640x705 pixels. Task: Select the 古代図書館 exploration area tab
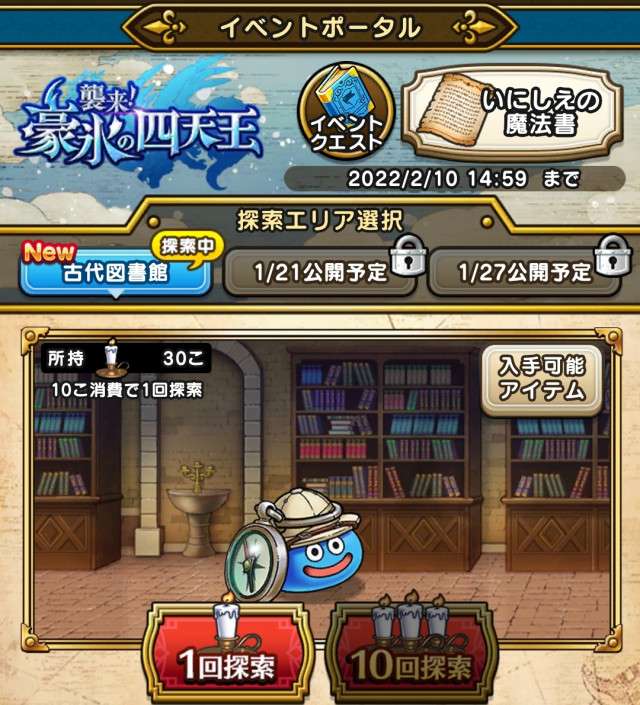115,272
